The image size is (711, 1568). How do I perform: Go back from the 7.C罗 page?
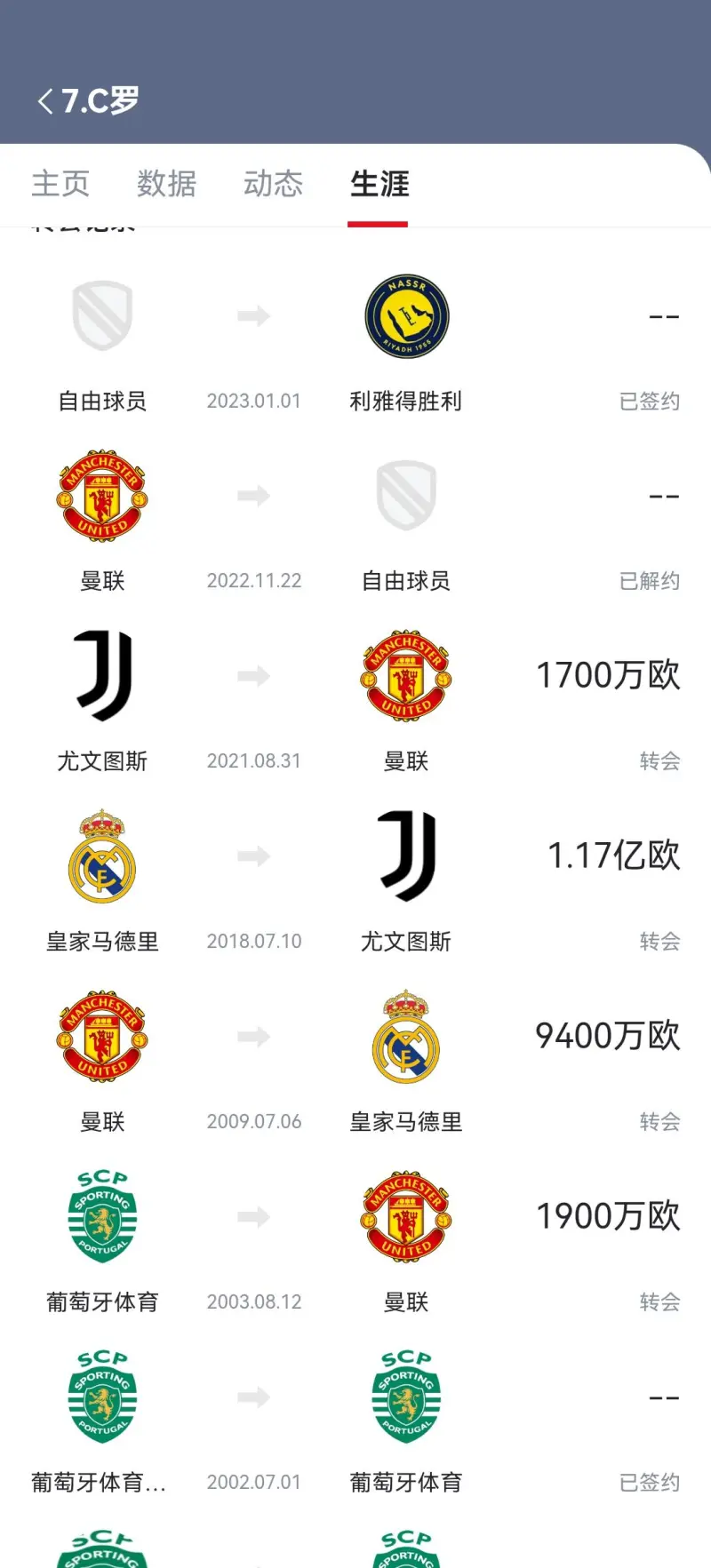click(46, 101)
